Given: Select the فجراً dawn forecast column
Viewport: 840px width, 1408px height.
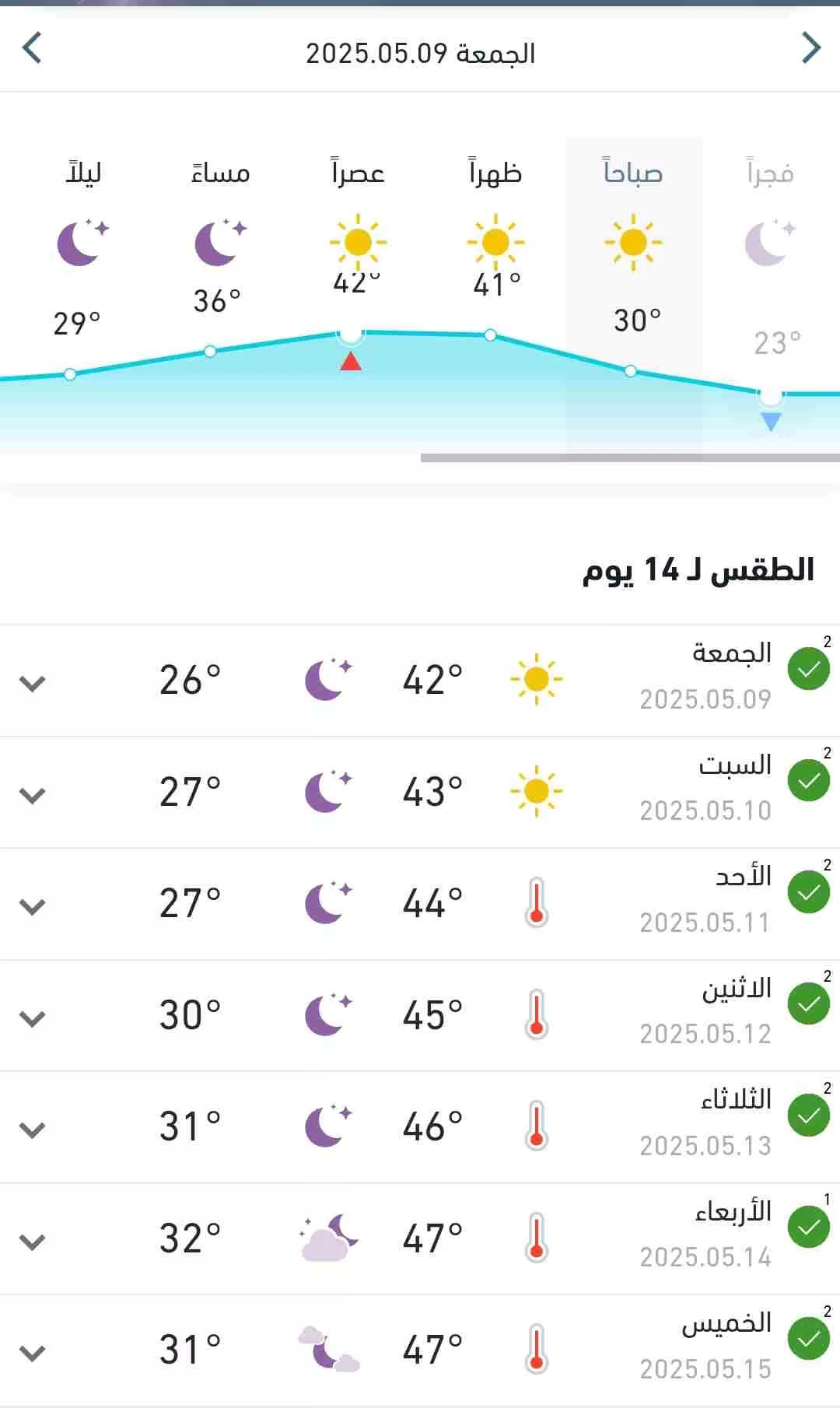Looking at the screenshot, I should [x=771, y=296].
